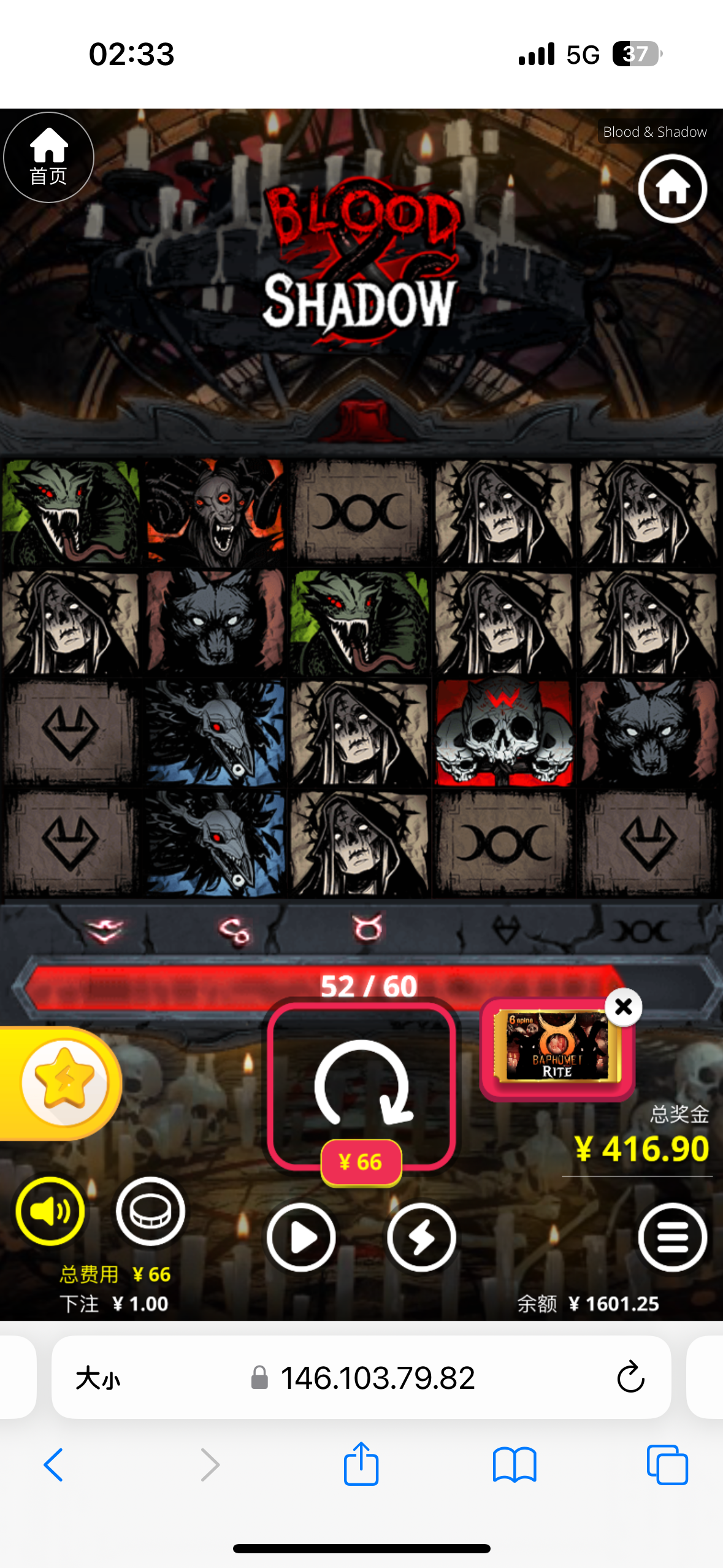Open the white home icon
Screen dimensions: 723x1568
tap(672, 188)
